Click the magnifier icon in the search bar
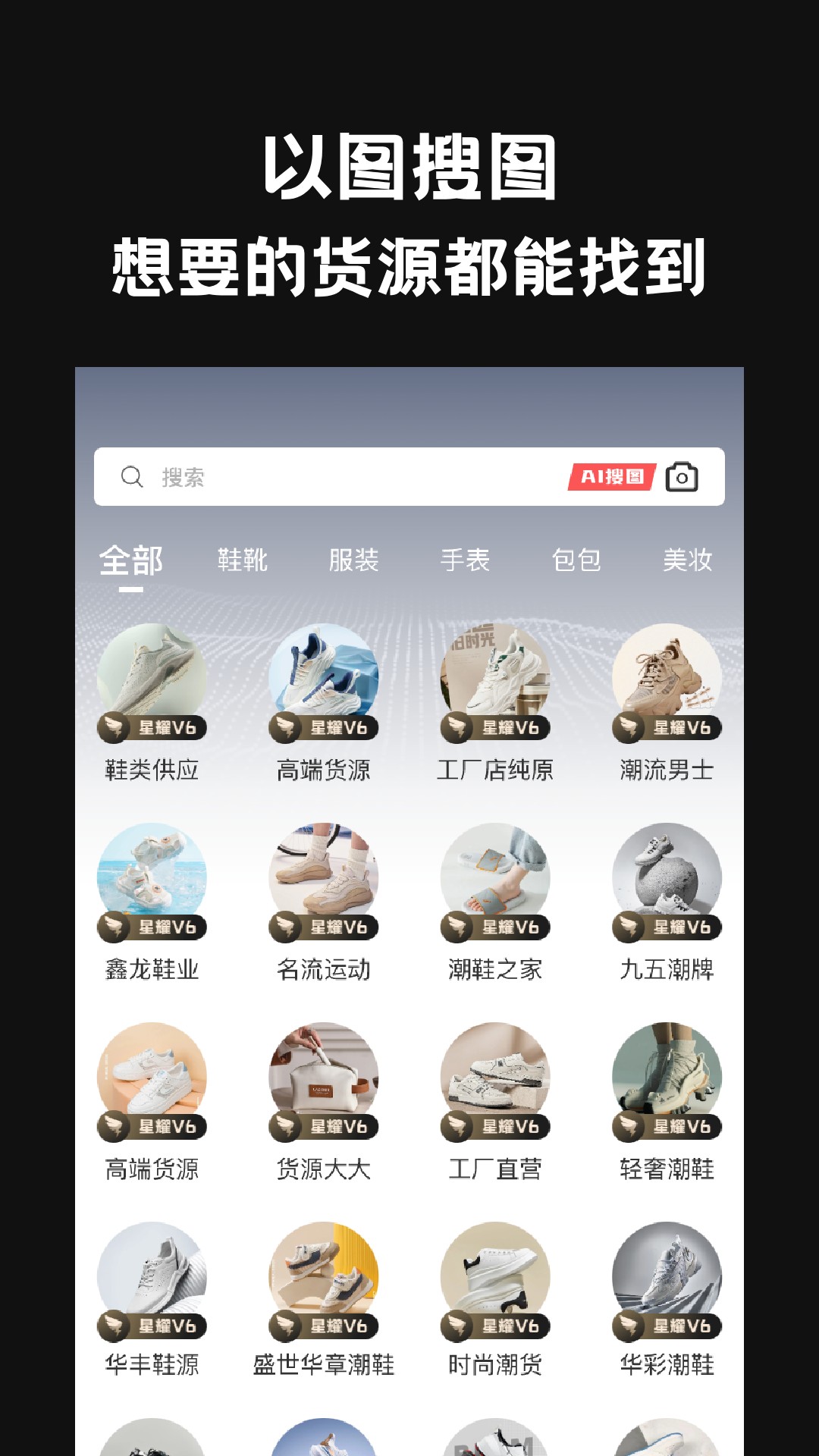Viewport: 819px width, 1456px height. [132, 476]
